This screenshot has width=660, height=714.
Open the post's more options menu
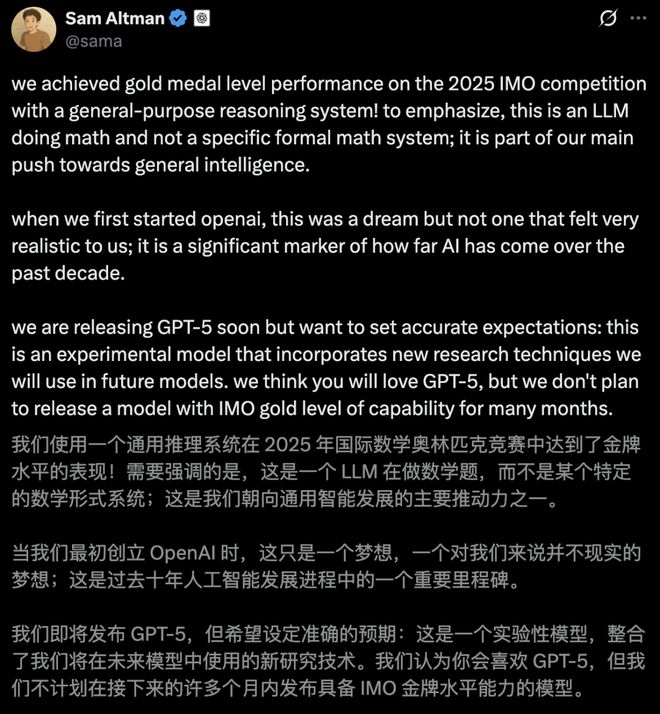point(639,19)
